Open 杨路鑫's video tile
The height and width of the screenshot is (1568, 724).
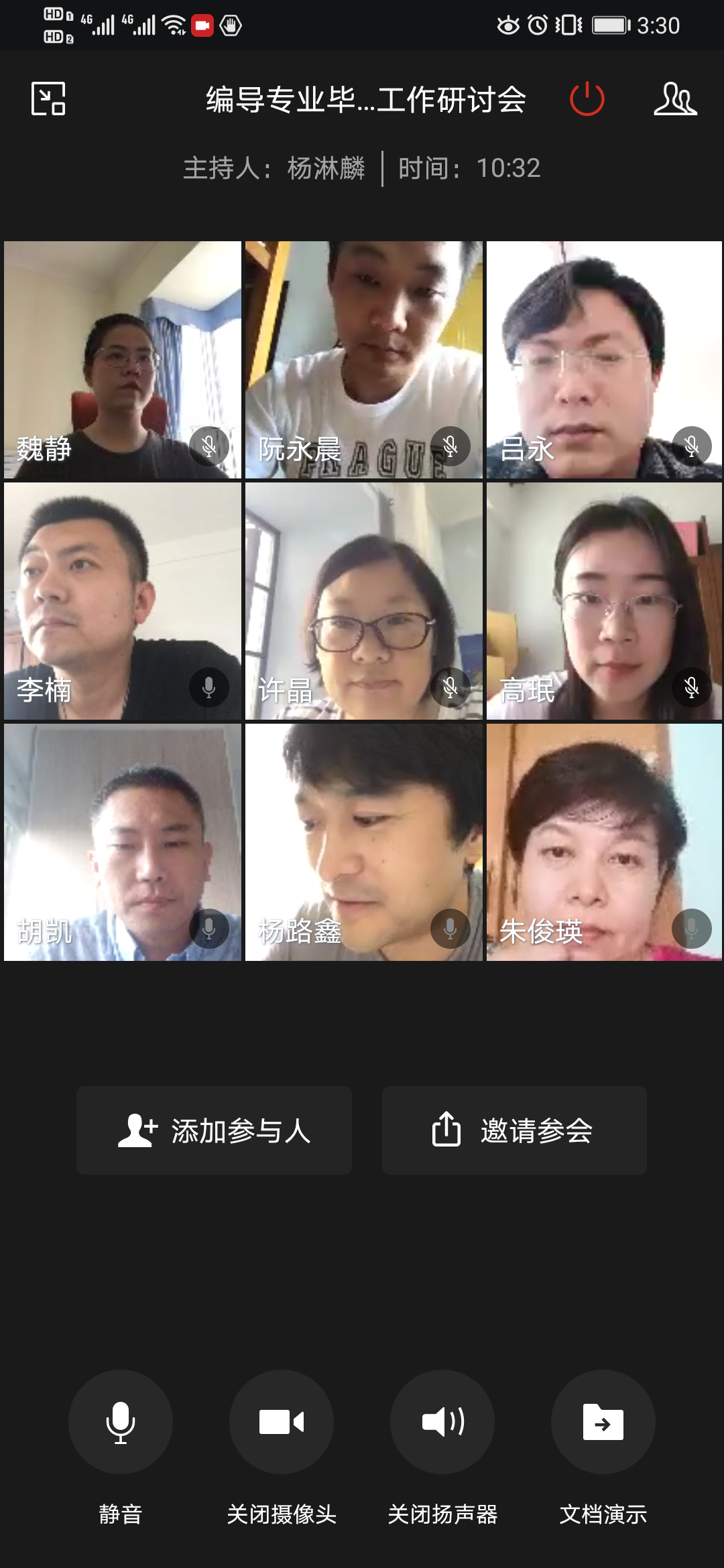[x=362, y=838]
